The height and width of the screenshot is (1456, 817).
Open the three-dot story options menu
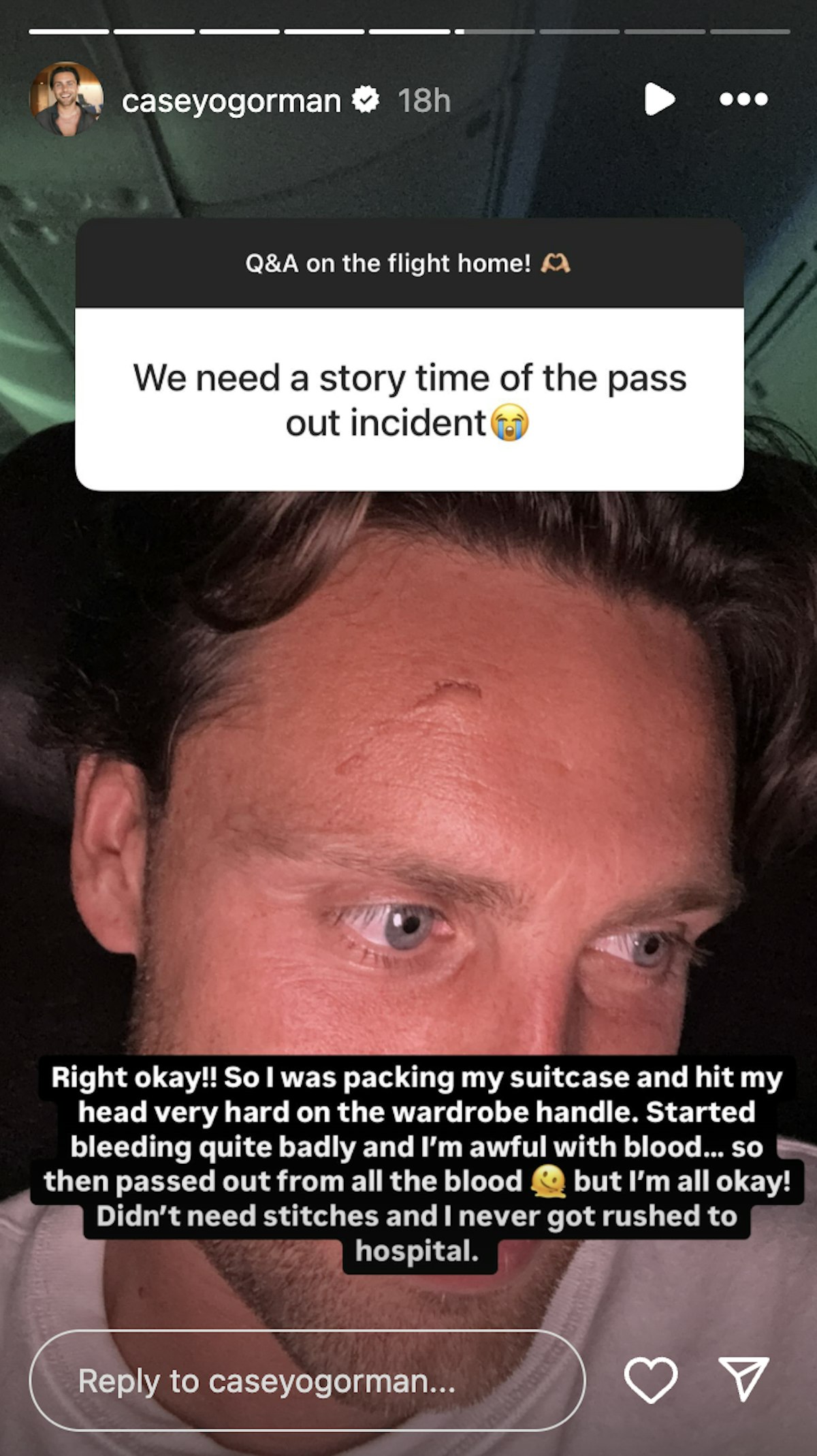click(x=743, y=99)
